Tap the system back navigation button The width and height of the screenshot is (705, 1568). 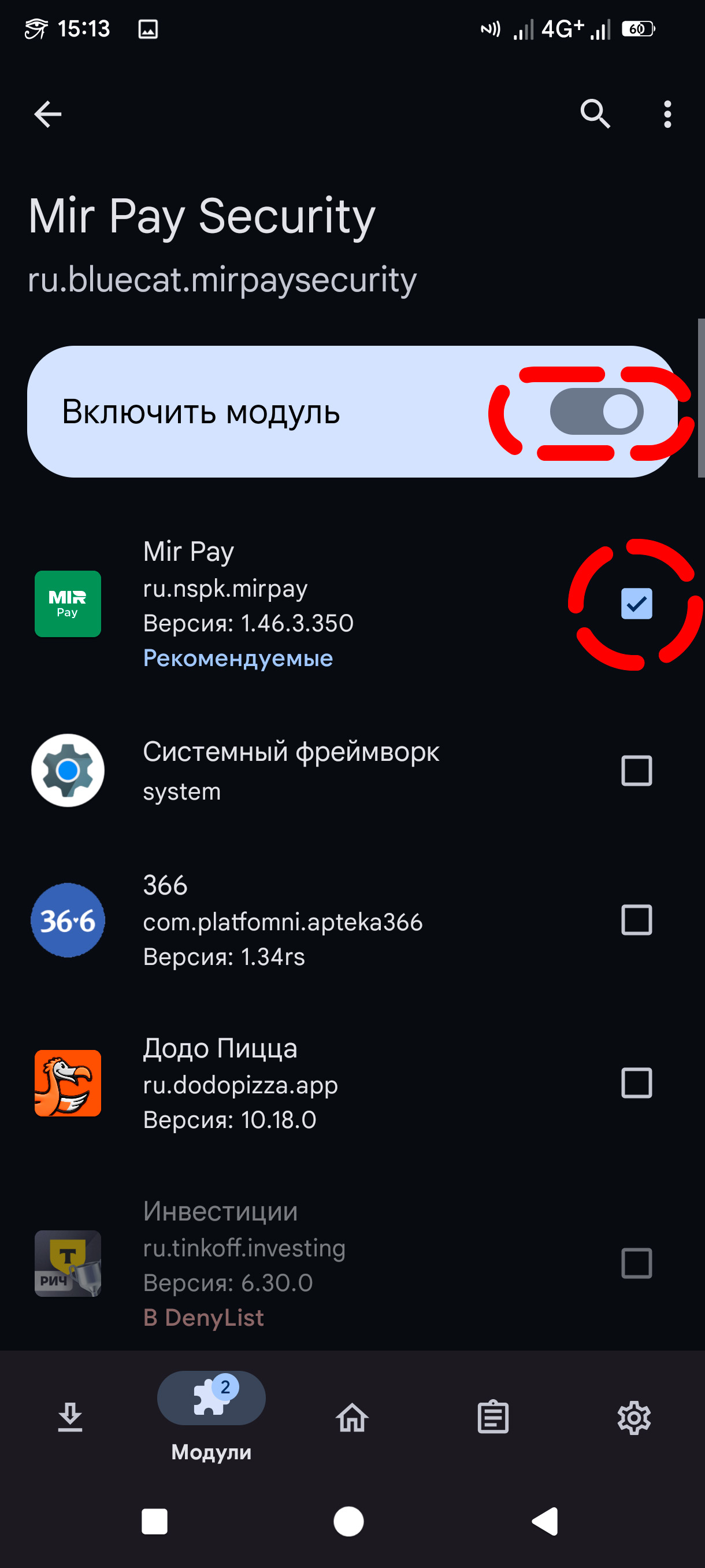coord(545,1522)
